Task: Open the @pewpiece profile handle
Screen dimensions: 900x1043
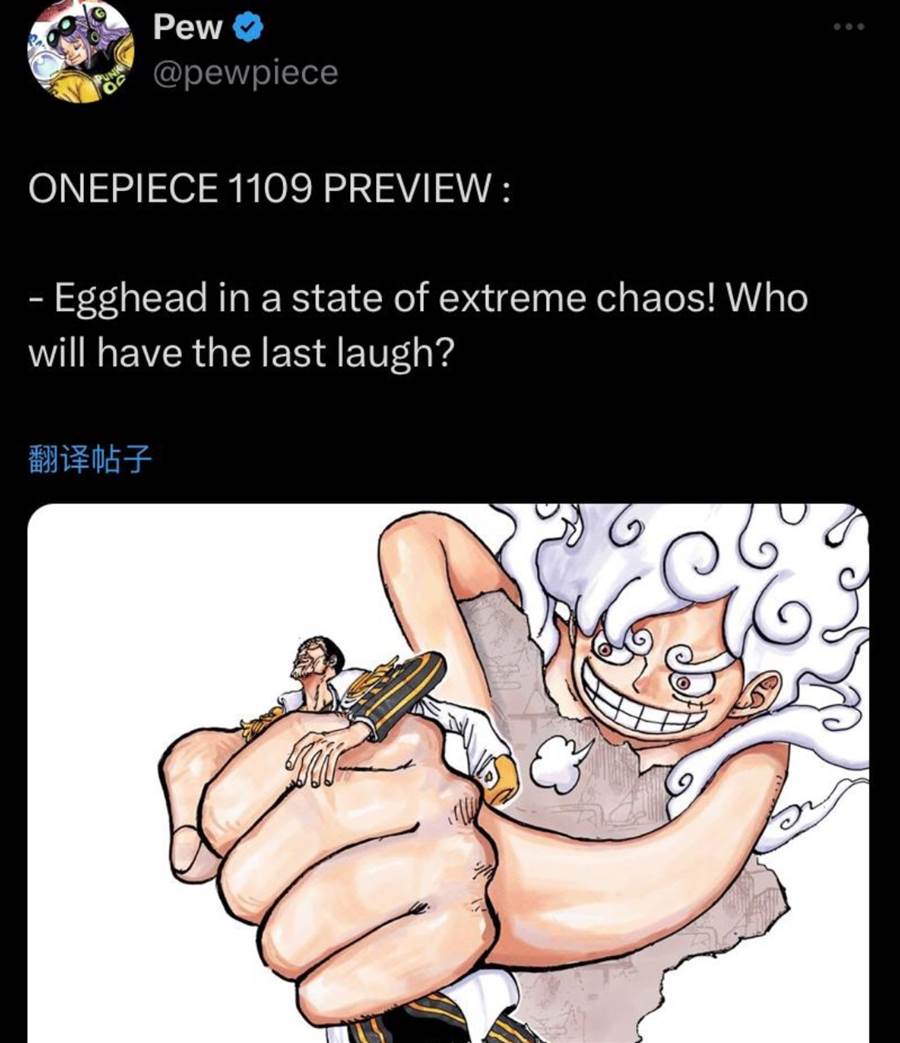Action: coord(245,73)
